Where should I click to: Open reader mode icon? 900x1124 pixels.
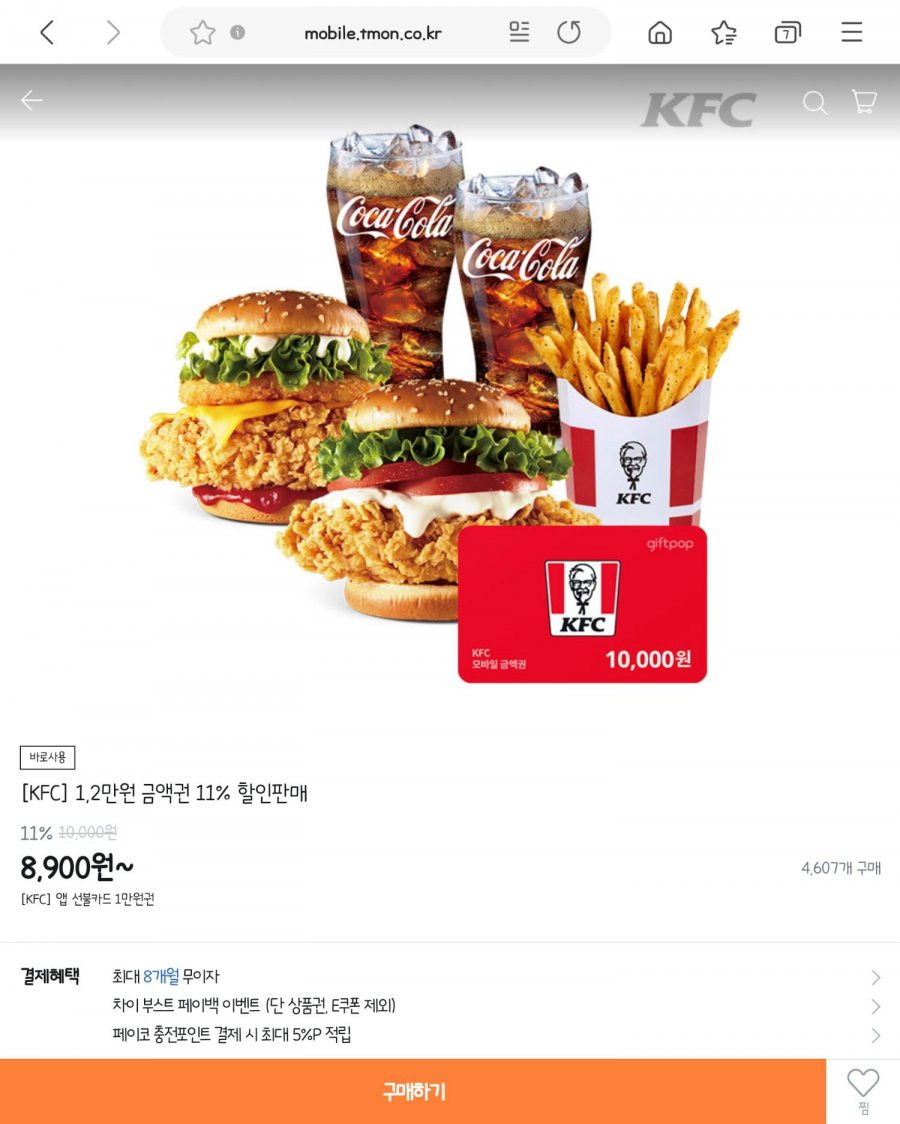(519, 32)
